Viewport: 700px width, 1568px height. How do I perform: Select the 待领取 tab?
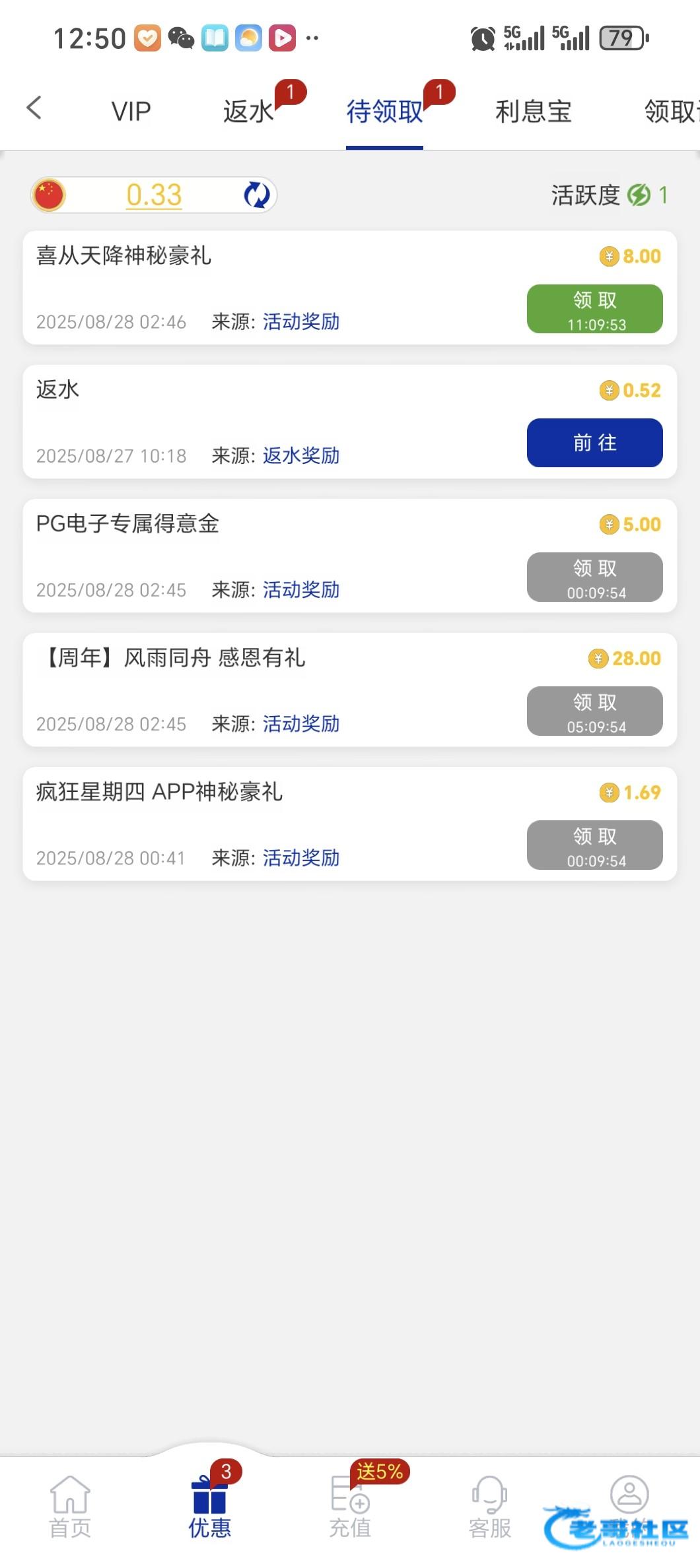(384, 112)
